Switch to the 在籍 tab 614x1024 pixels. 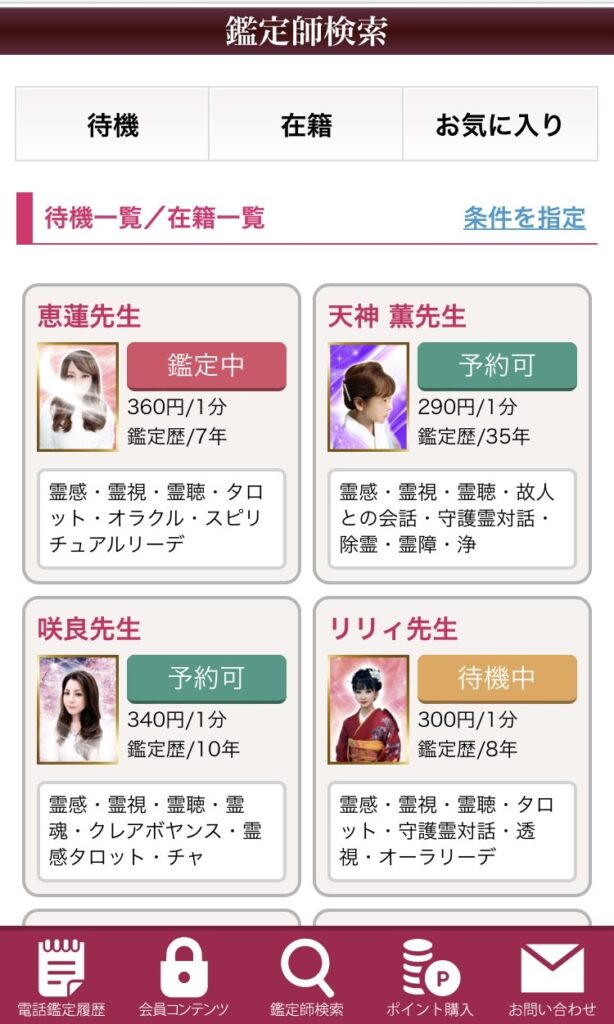tap(306, 125)
